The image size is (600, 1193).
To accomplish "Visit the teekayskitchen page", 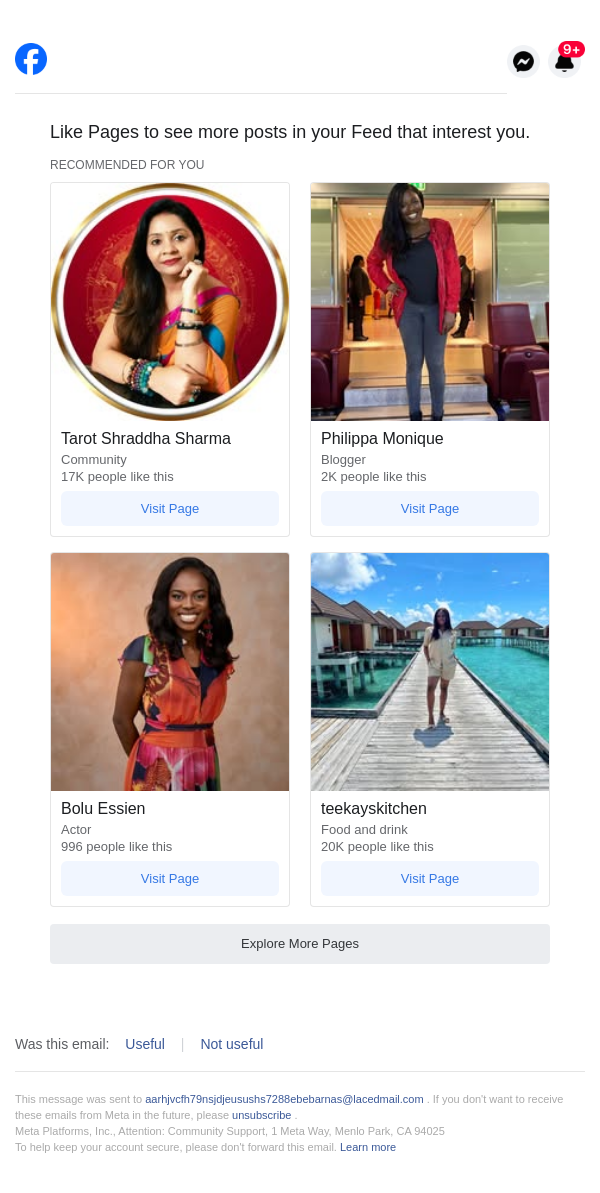I will [430, 878].
